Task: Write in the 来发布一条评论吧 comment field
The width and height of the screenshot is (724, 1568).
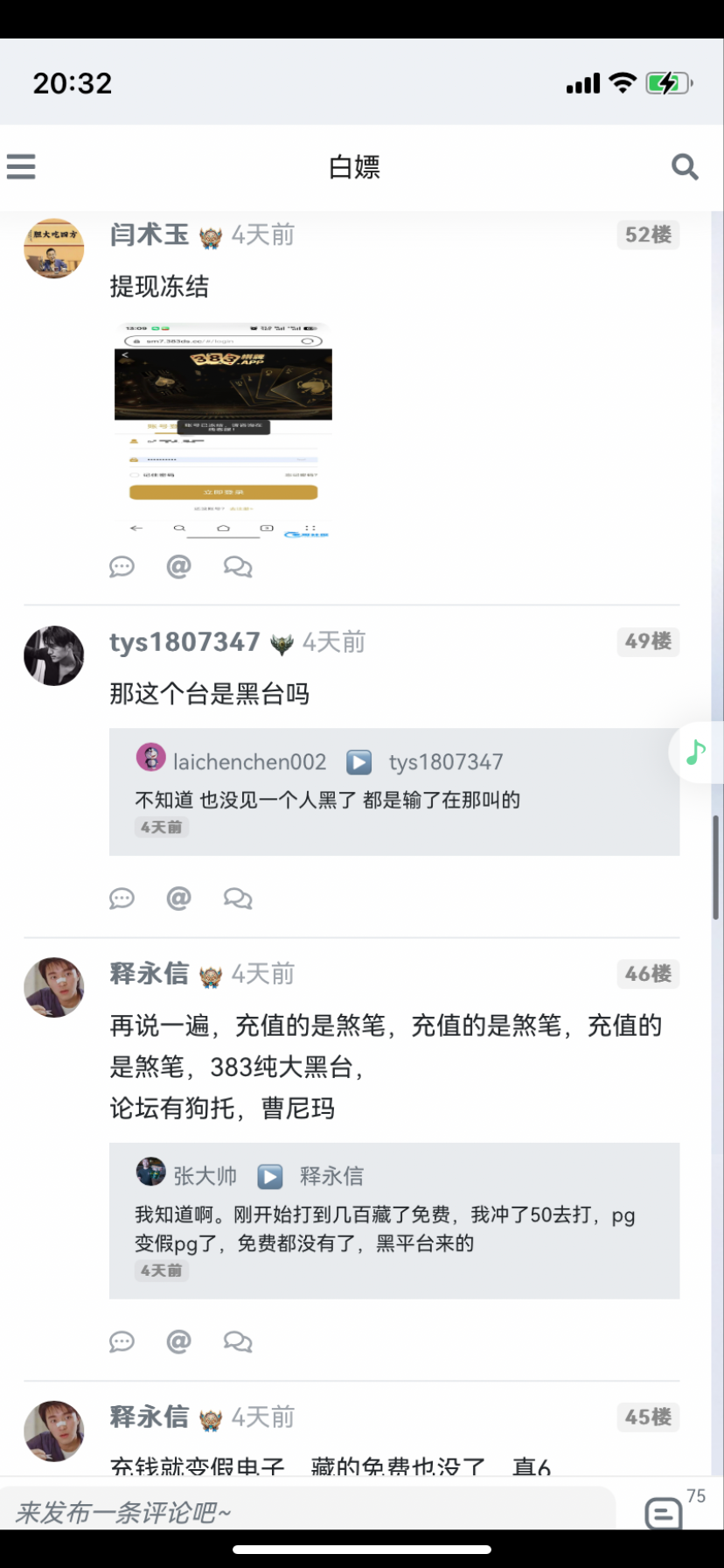Action: pyautogui.click(x=306, y=1512)
